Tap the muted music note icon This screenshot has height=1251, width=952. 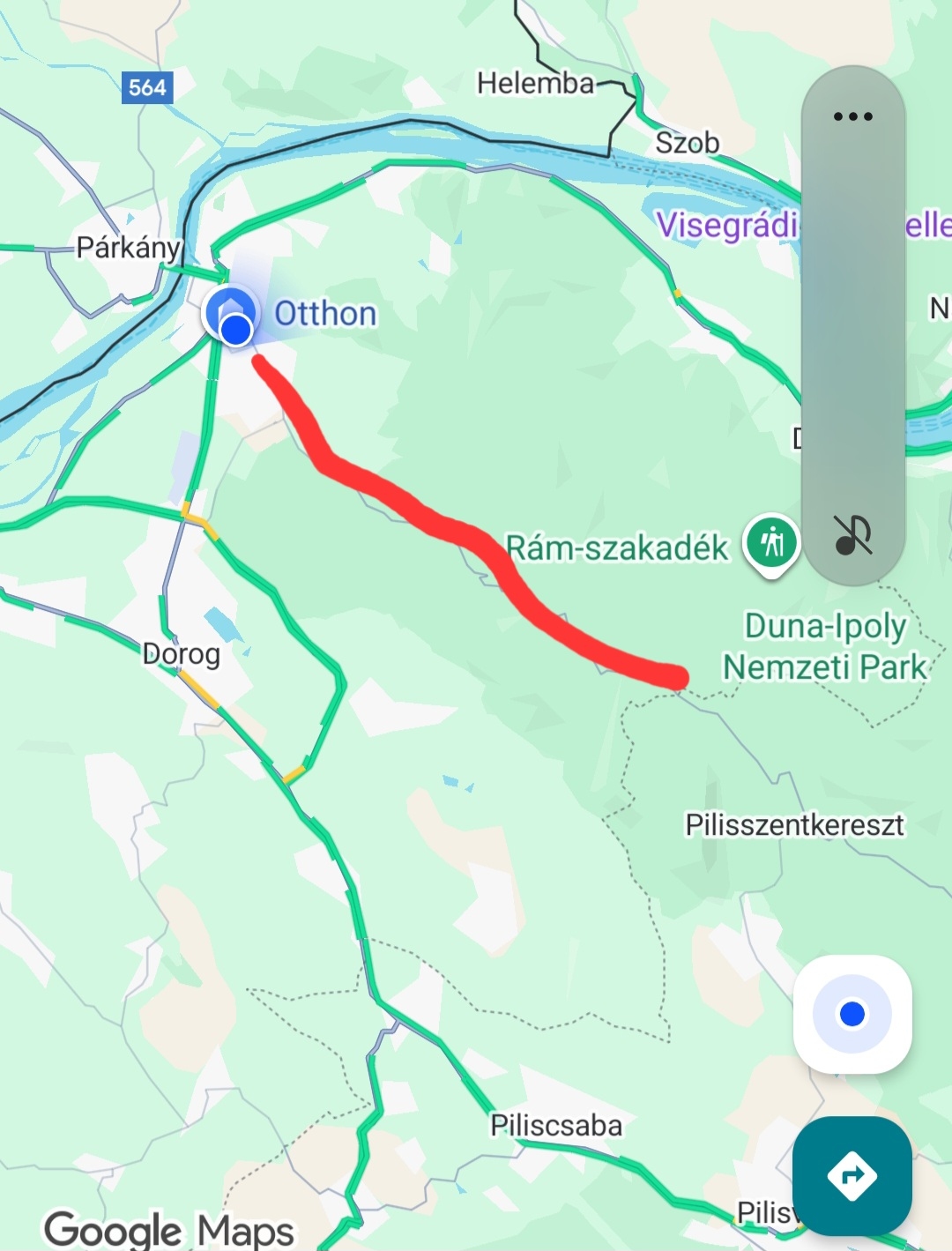pyautogui.click(x=852, y=534)
